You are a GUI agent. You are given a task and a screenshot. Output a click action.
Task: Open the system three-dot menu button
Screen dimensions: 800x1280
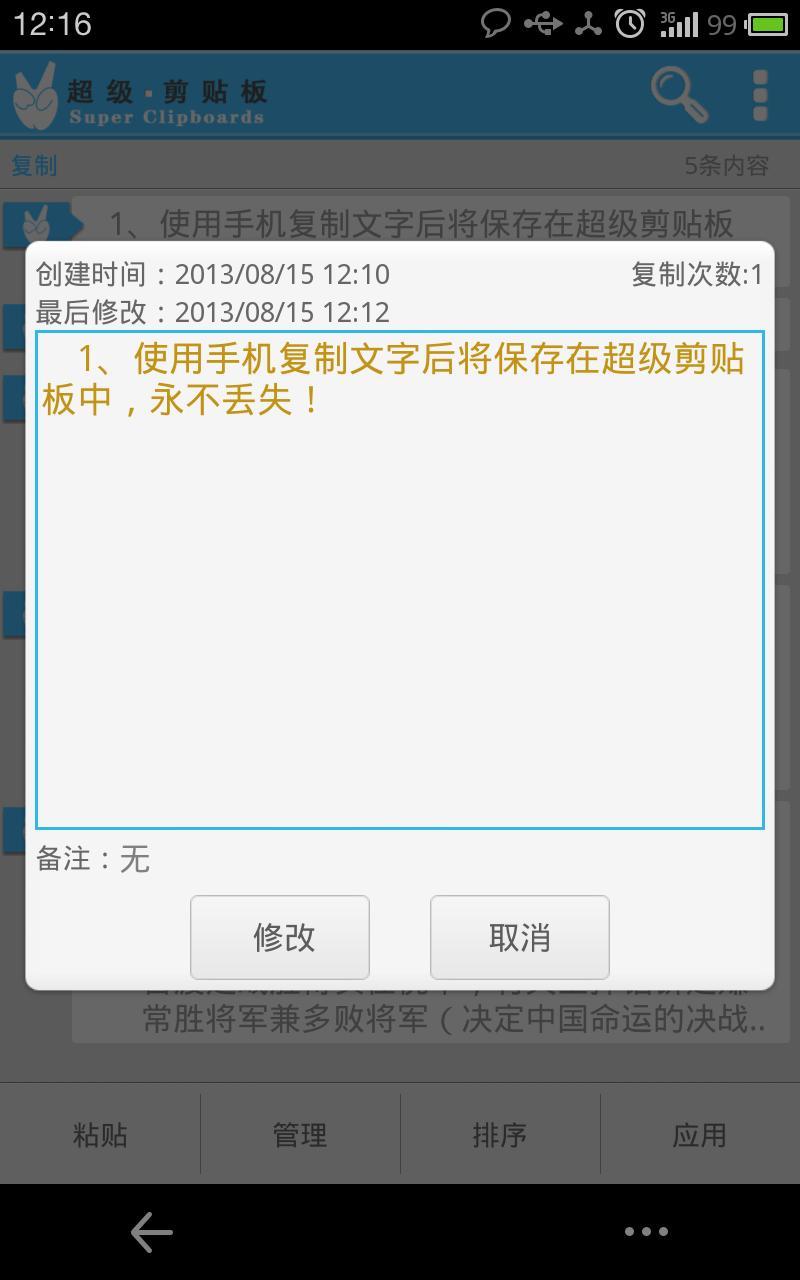tap(646, 1232)
